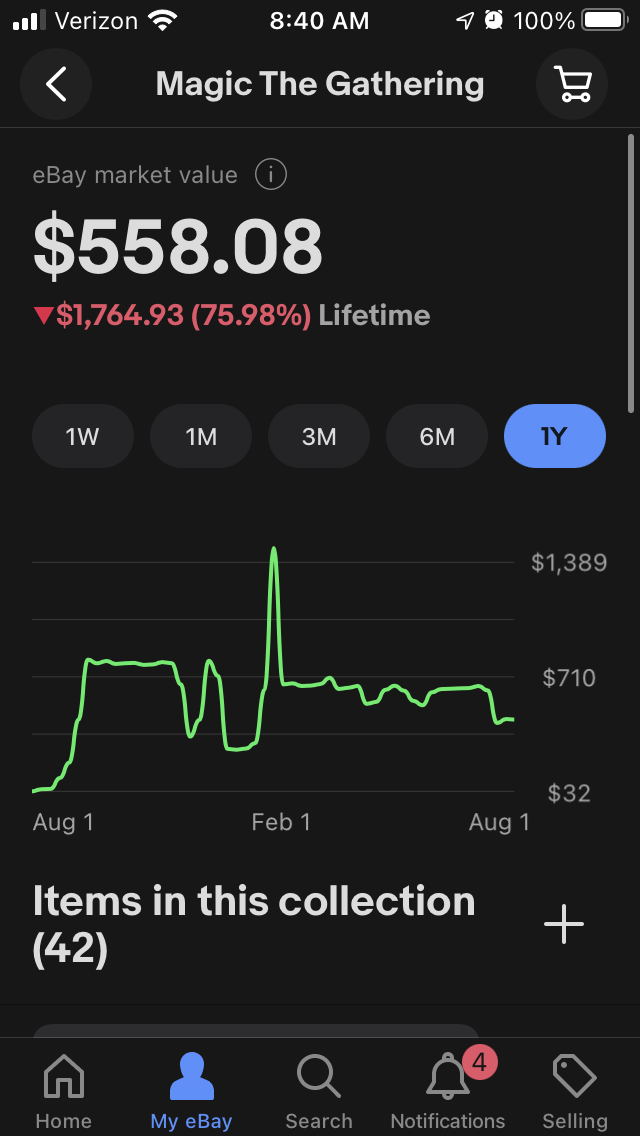Select the 1Y chart range
640x1136 pixels.
tap(554, 437)
